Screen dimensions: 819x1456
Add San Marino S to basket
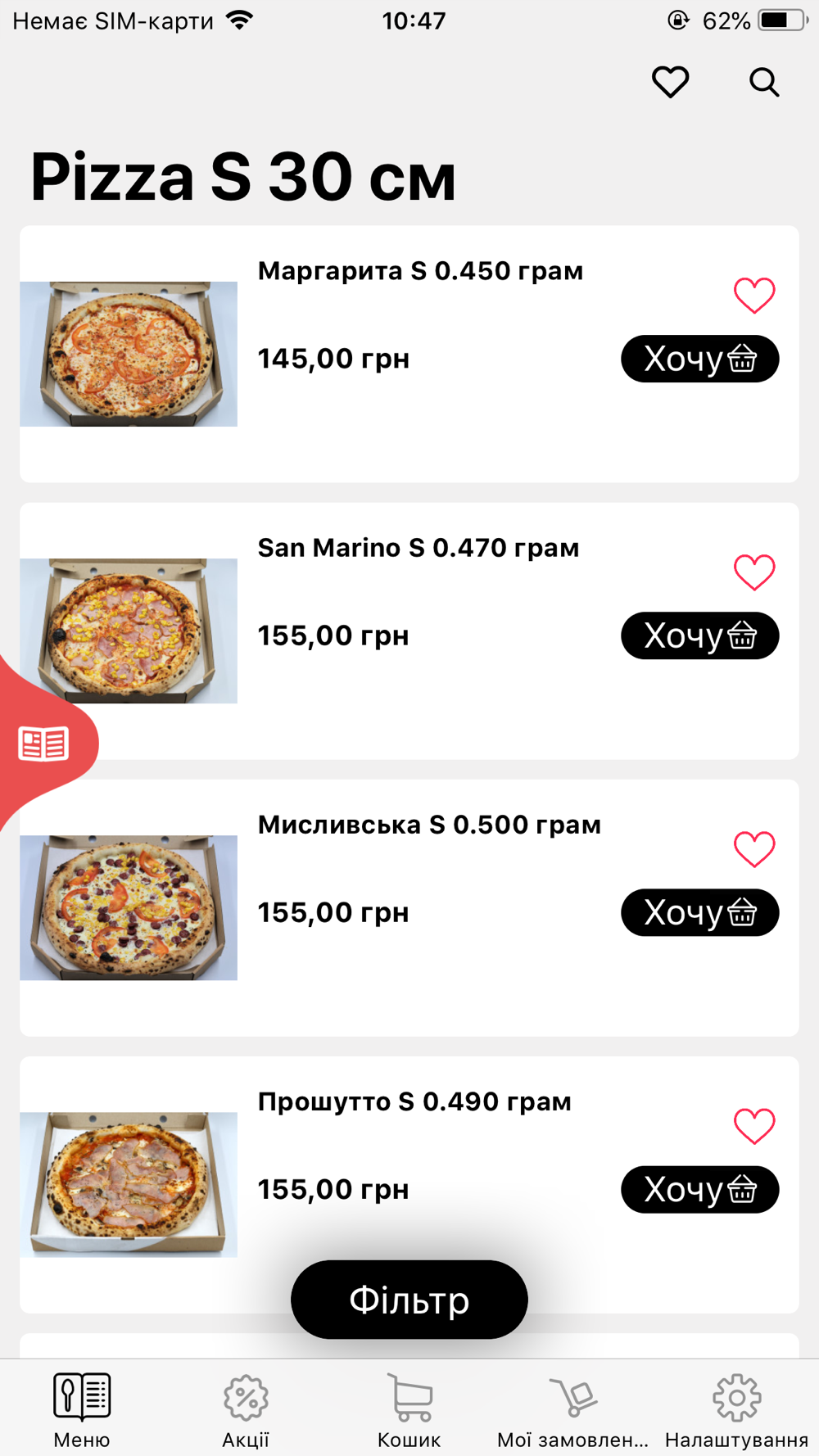tap(699, 635)
